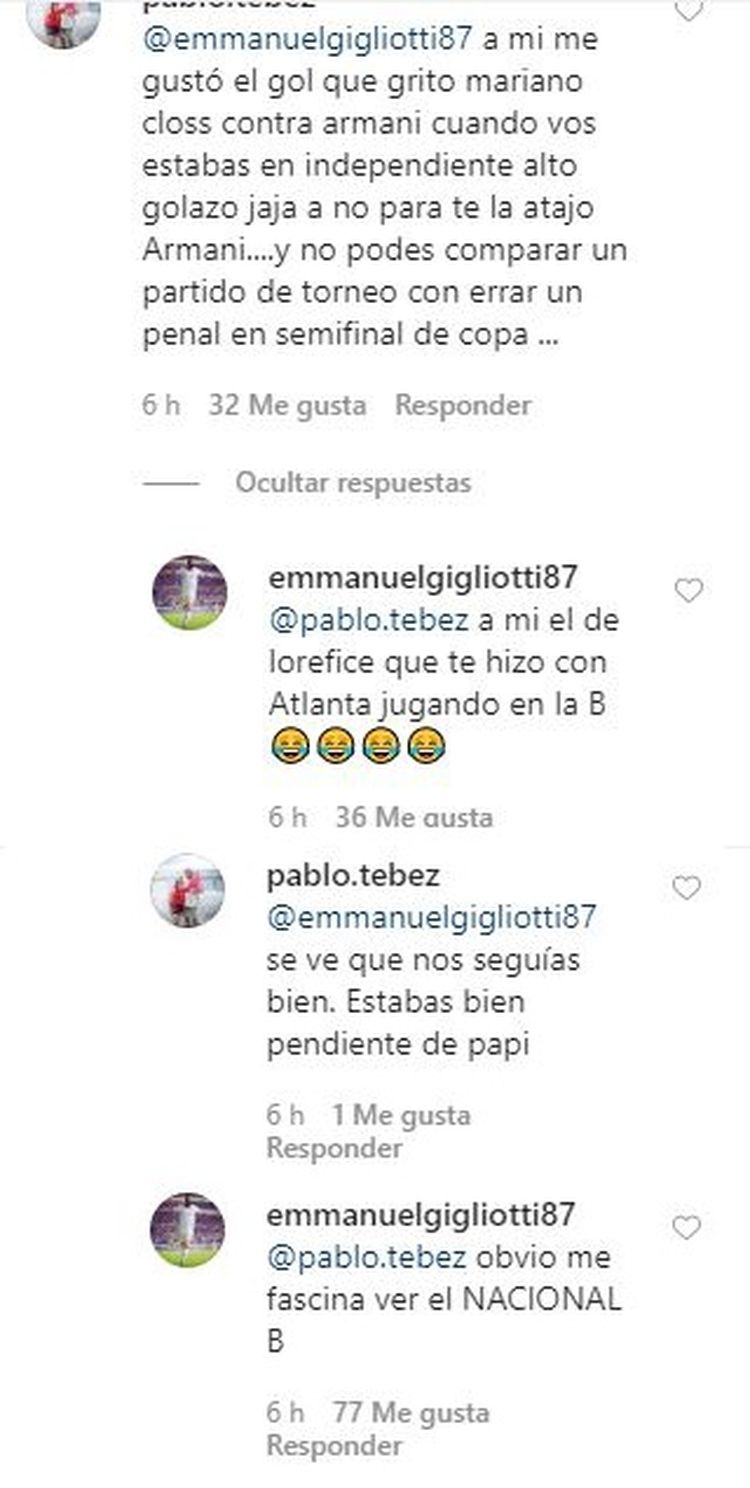The width and height of the screenshot is (750, 1488).
Task: Tap Responder under the pendiente de papi reply
Action: pos(334,1148)
